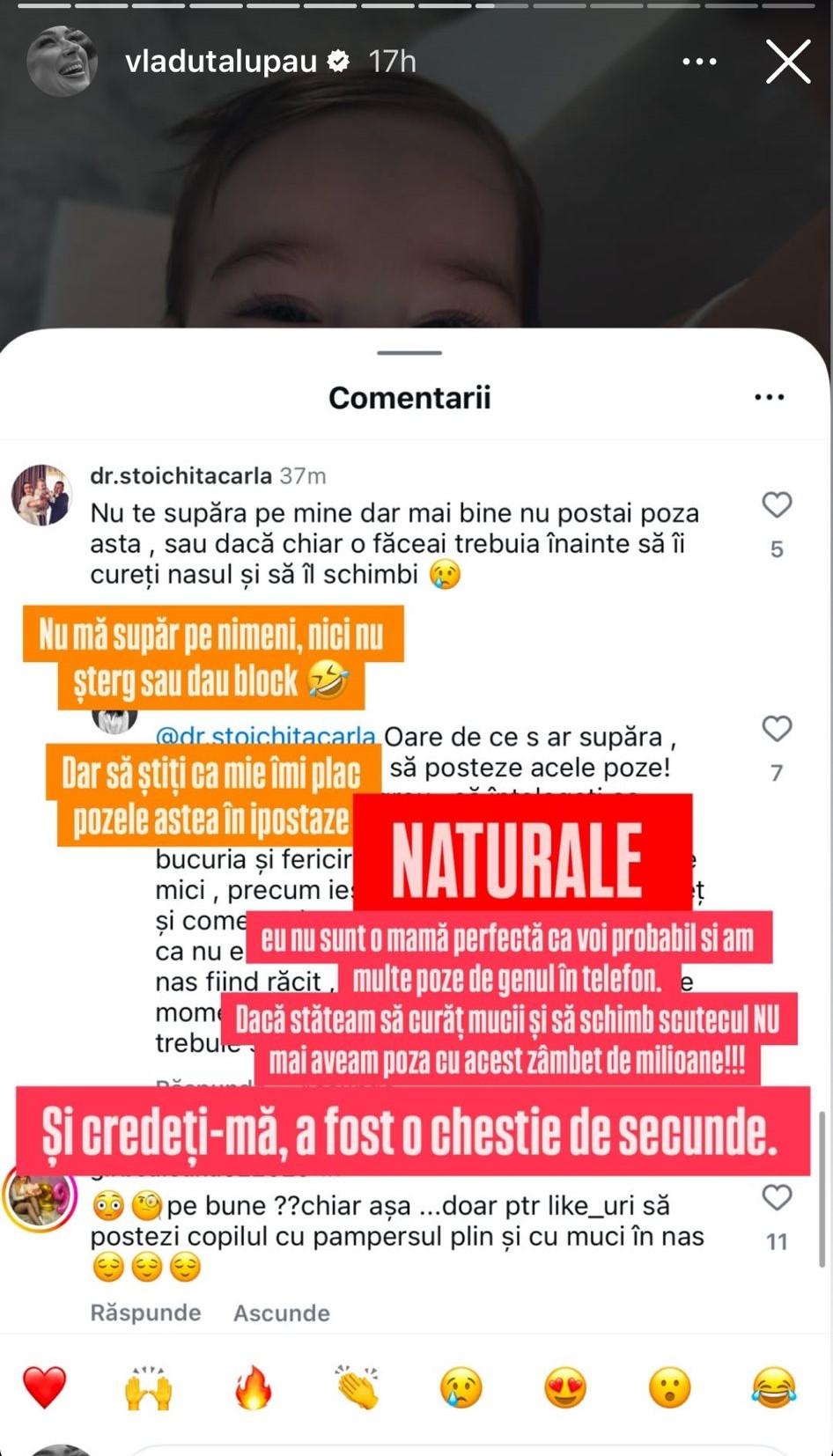The image size is (833, 1456).
Task: Open vladutalupau's profile from the username
Action: click(x=221, y=62)
